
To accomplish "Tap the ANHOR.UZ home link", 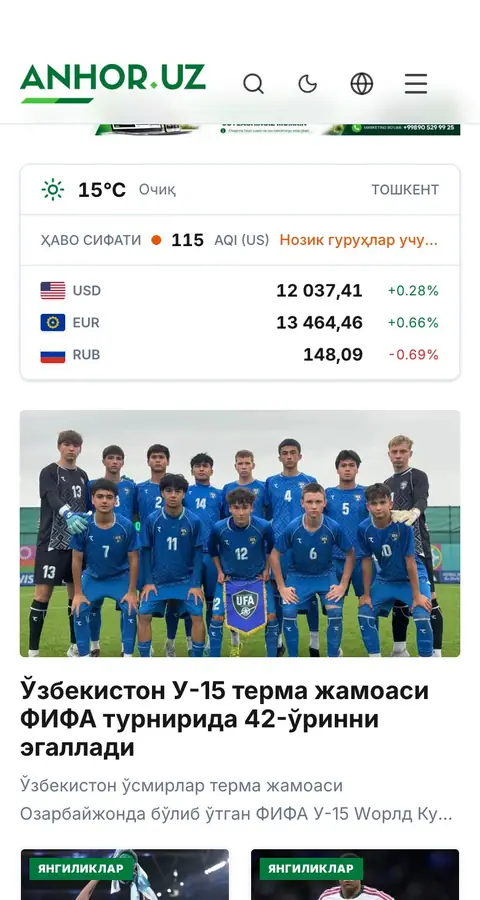I will click(x=113, y=83).
